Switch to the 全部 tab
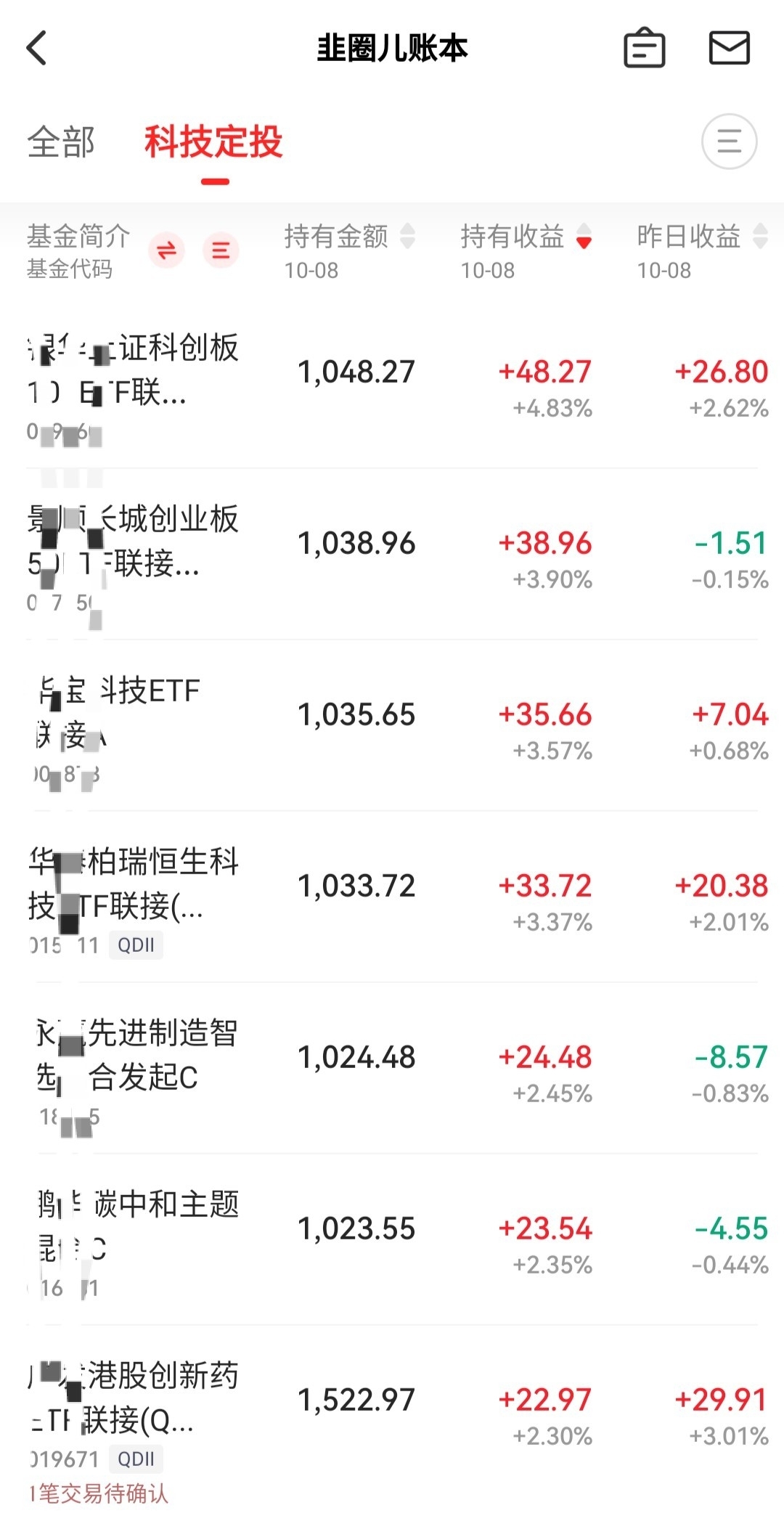Image resolution: width=784 pixels, height=1537 pixels. (61, 142)
